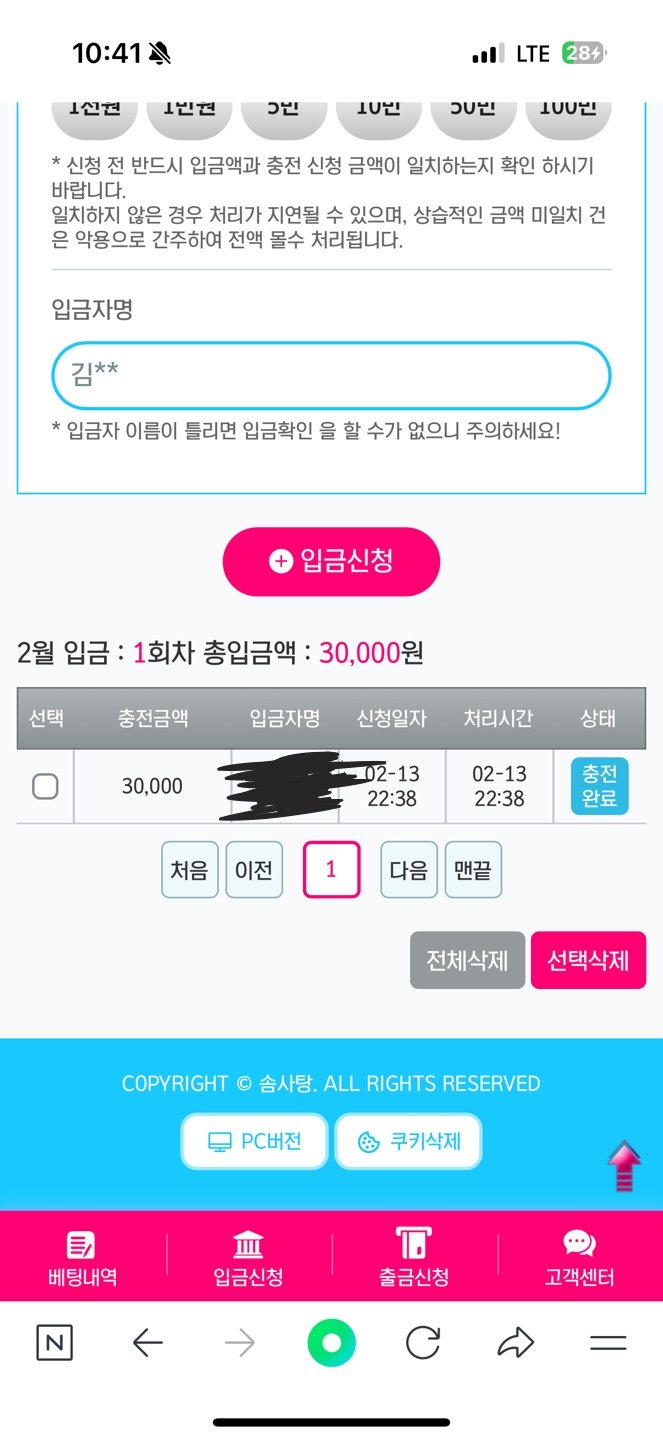663x1440 pixels.
Task: Go to 처음 first page
Action: [x=189, y=870]
